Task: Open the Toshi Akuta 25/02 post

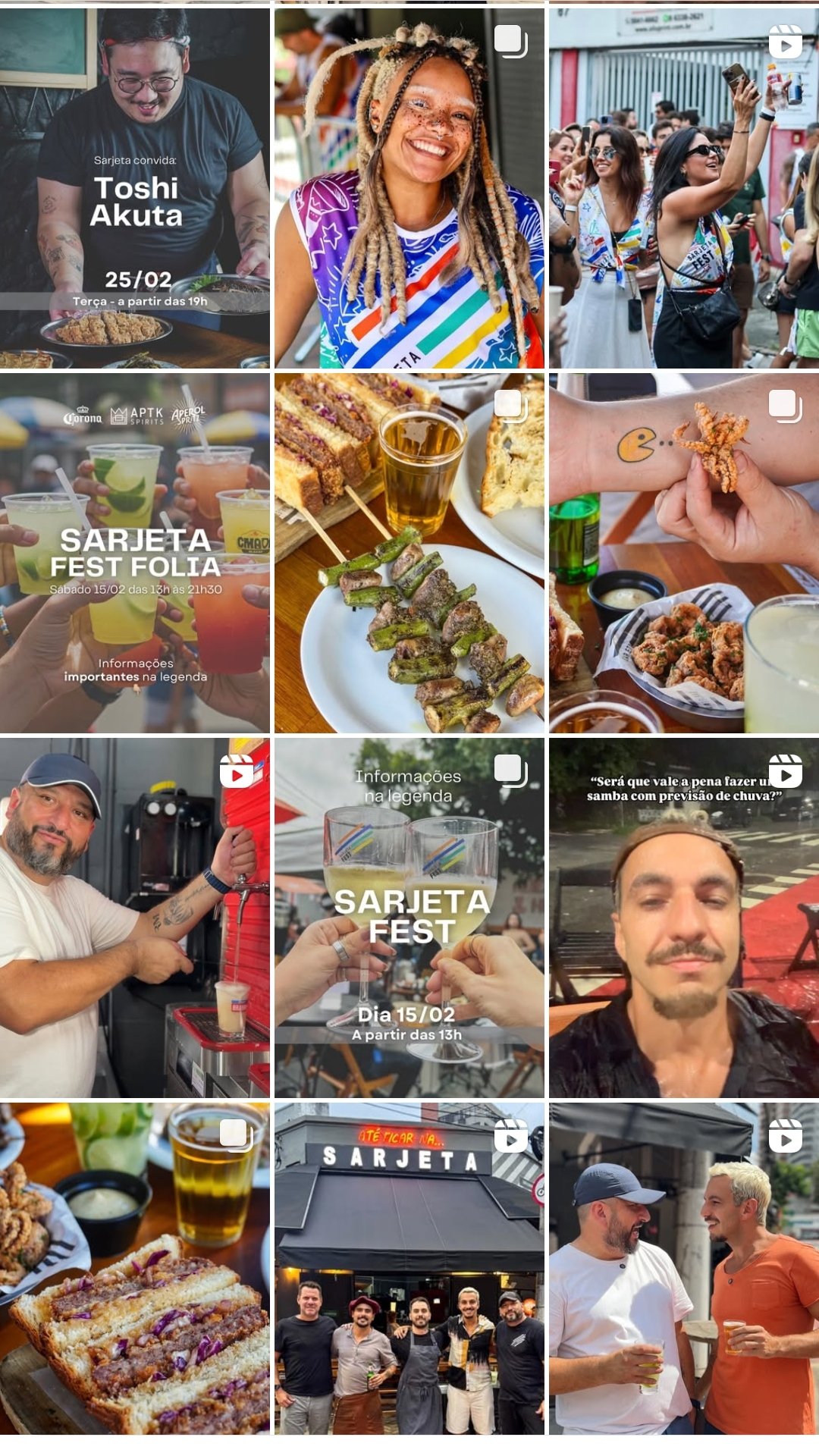Action: point(135,188)
